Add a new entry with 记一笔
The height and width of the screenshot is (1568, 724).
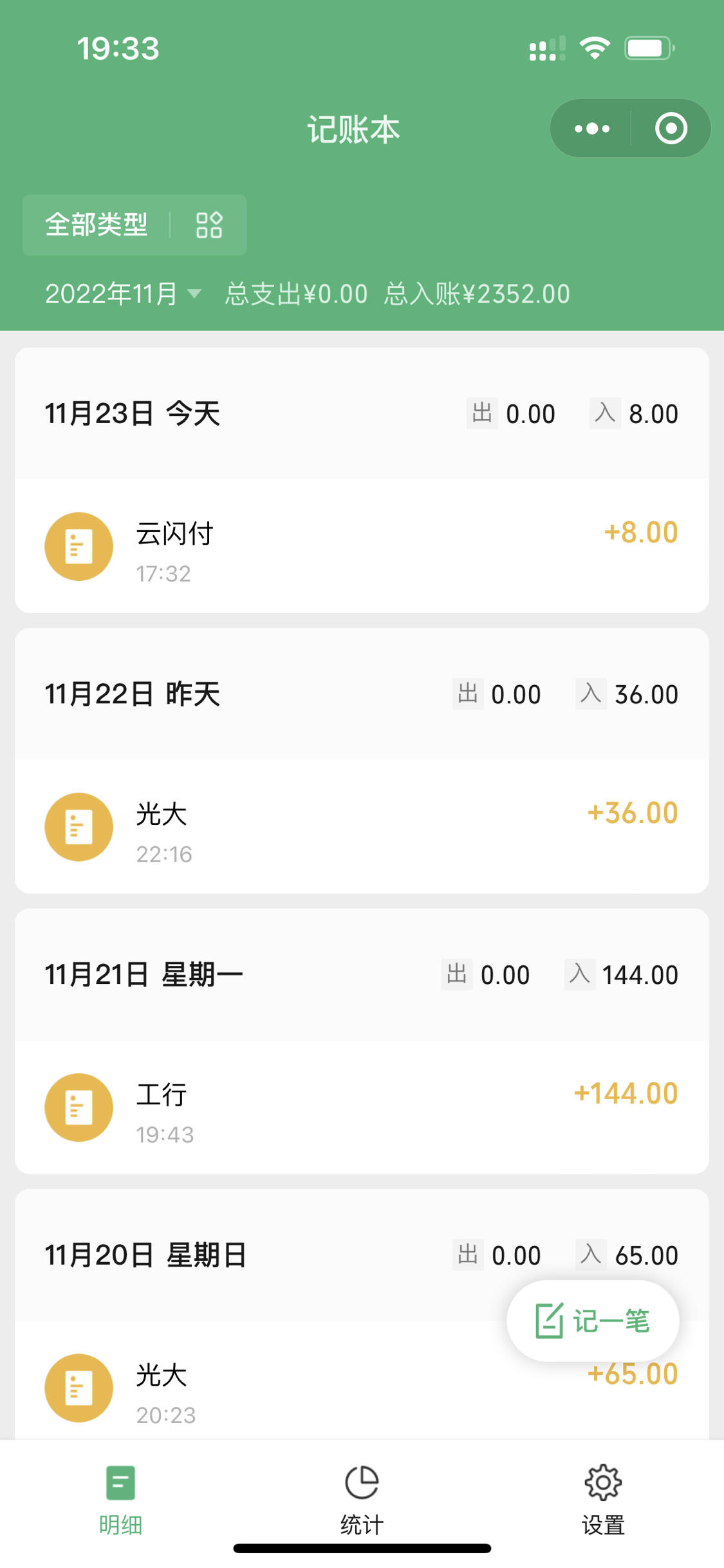593,1321
